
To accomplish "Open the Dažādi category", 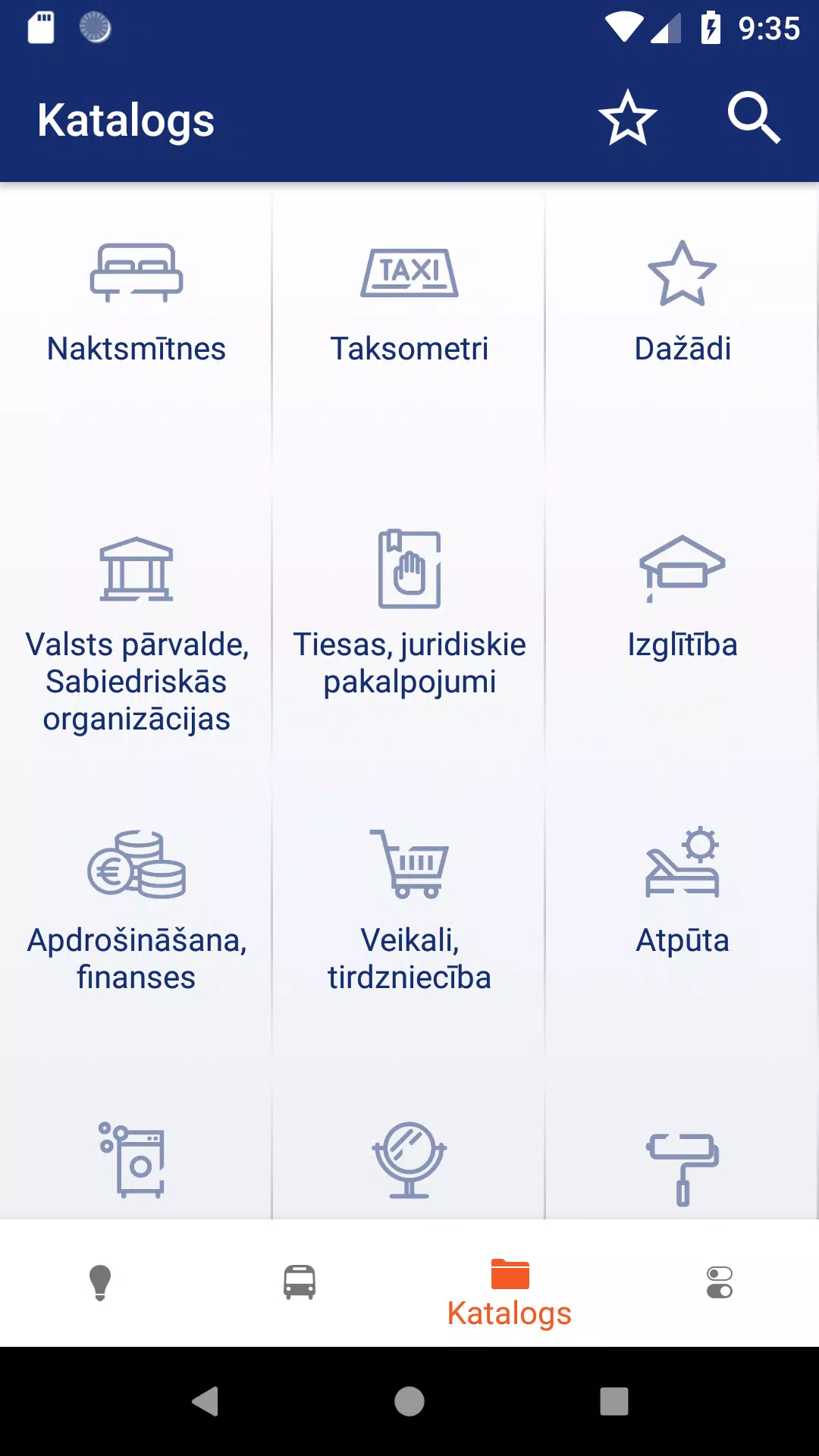I will coord(682,303).
